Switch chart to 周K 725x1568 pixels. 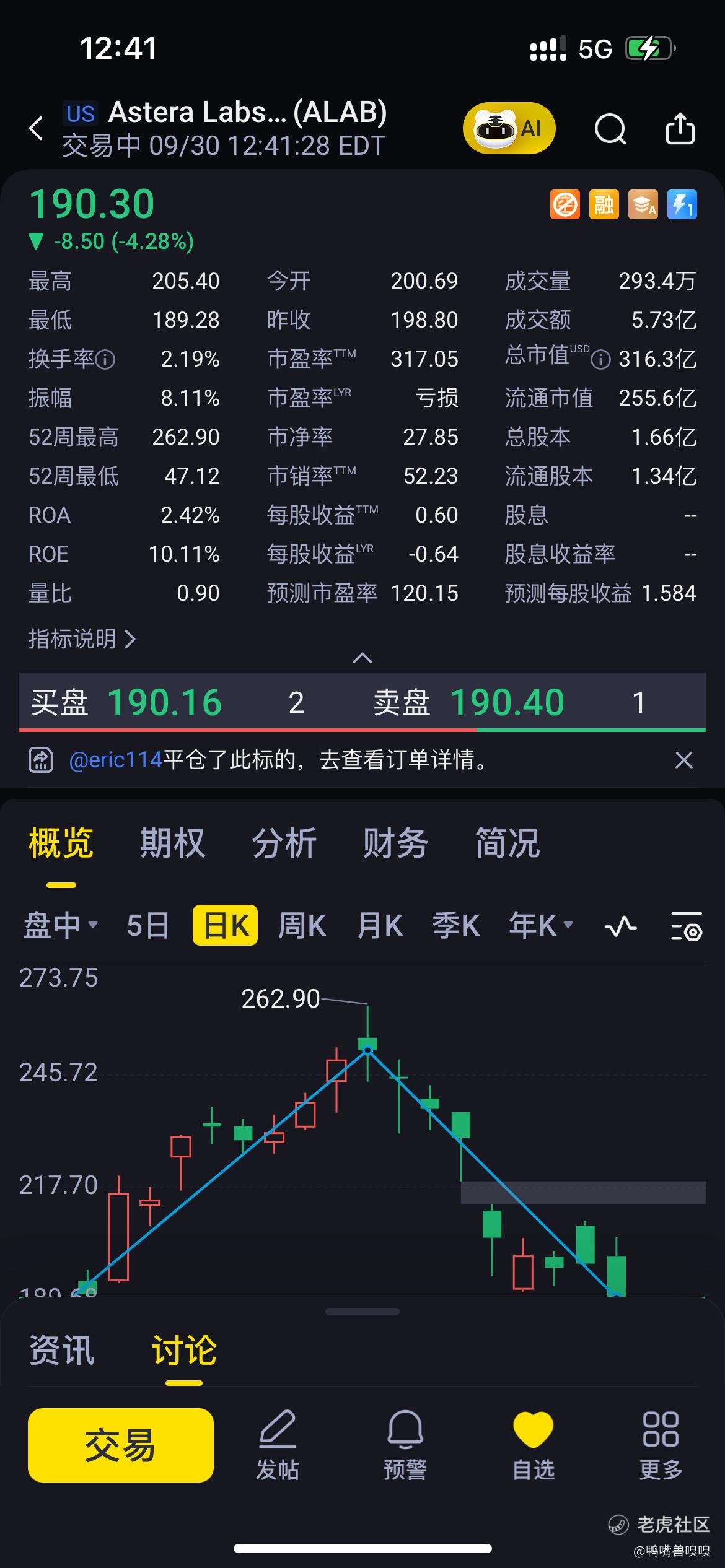coord(302,926)
